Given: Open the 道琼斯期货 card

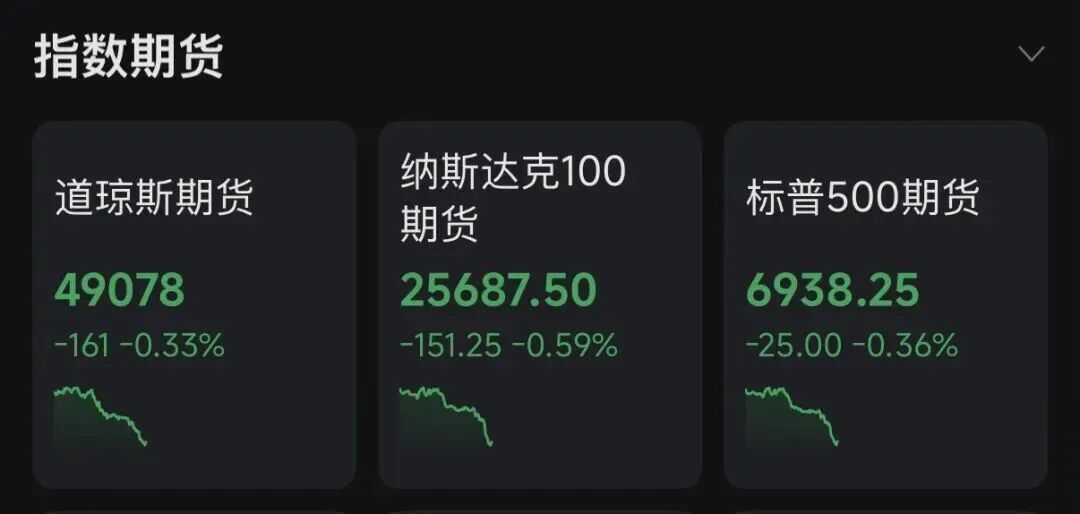Looking at the screenshot, I should click(x=194, y=304).
